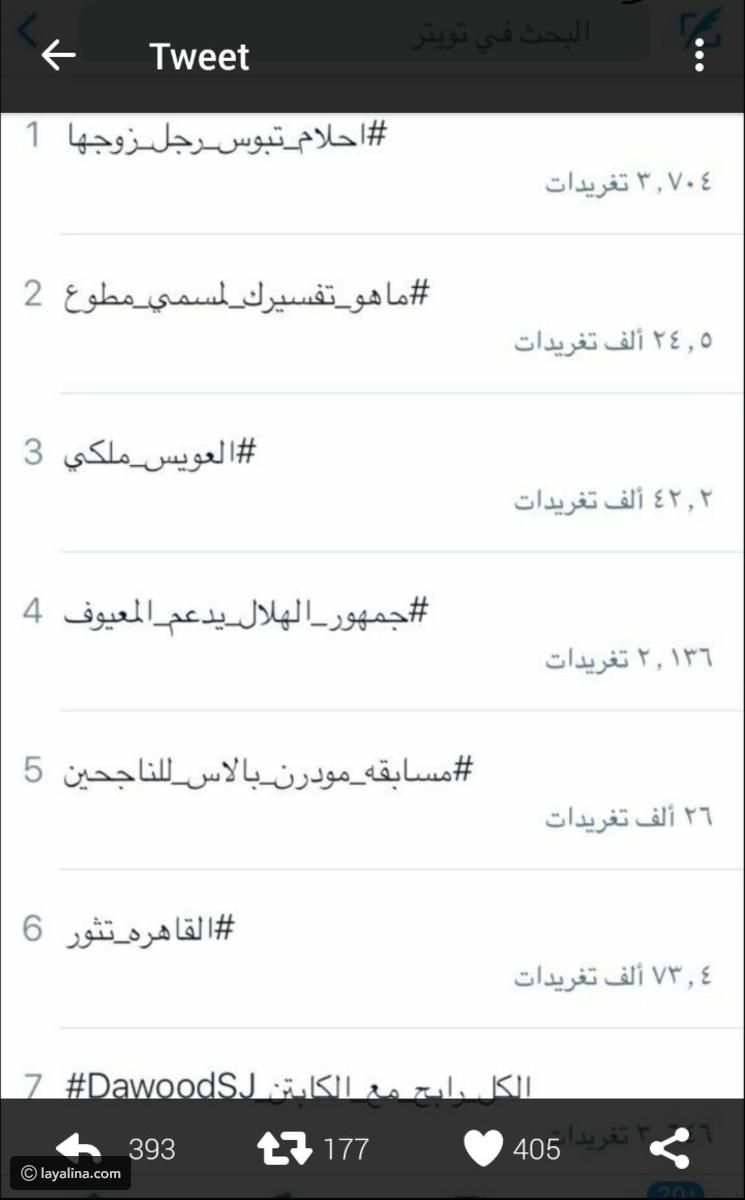
Task: Go back using the arrow beside Tweet
Action: [59, 56]
